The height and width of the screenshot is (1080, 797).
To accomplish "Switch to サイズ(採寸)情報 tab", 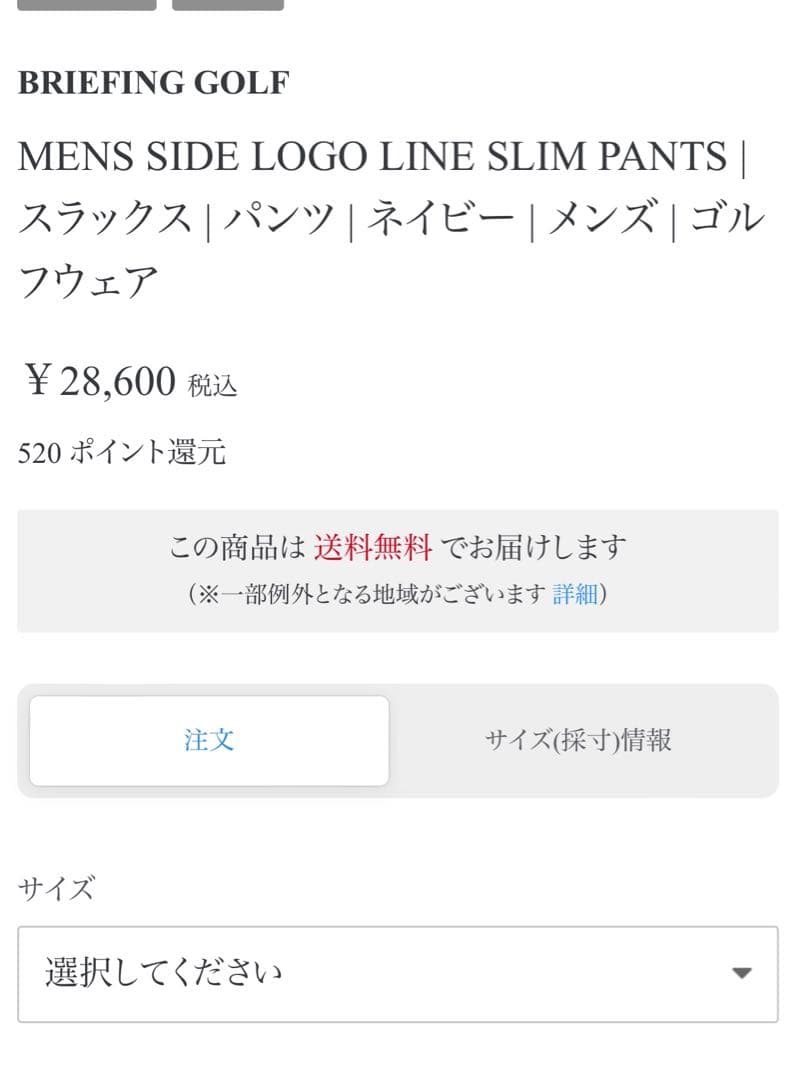I will point(578,740).
